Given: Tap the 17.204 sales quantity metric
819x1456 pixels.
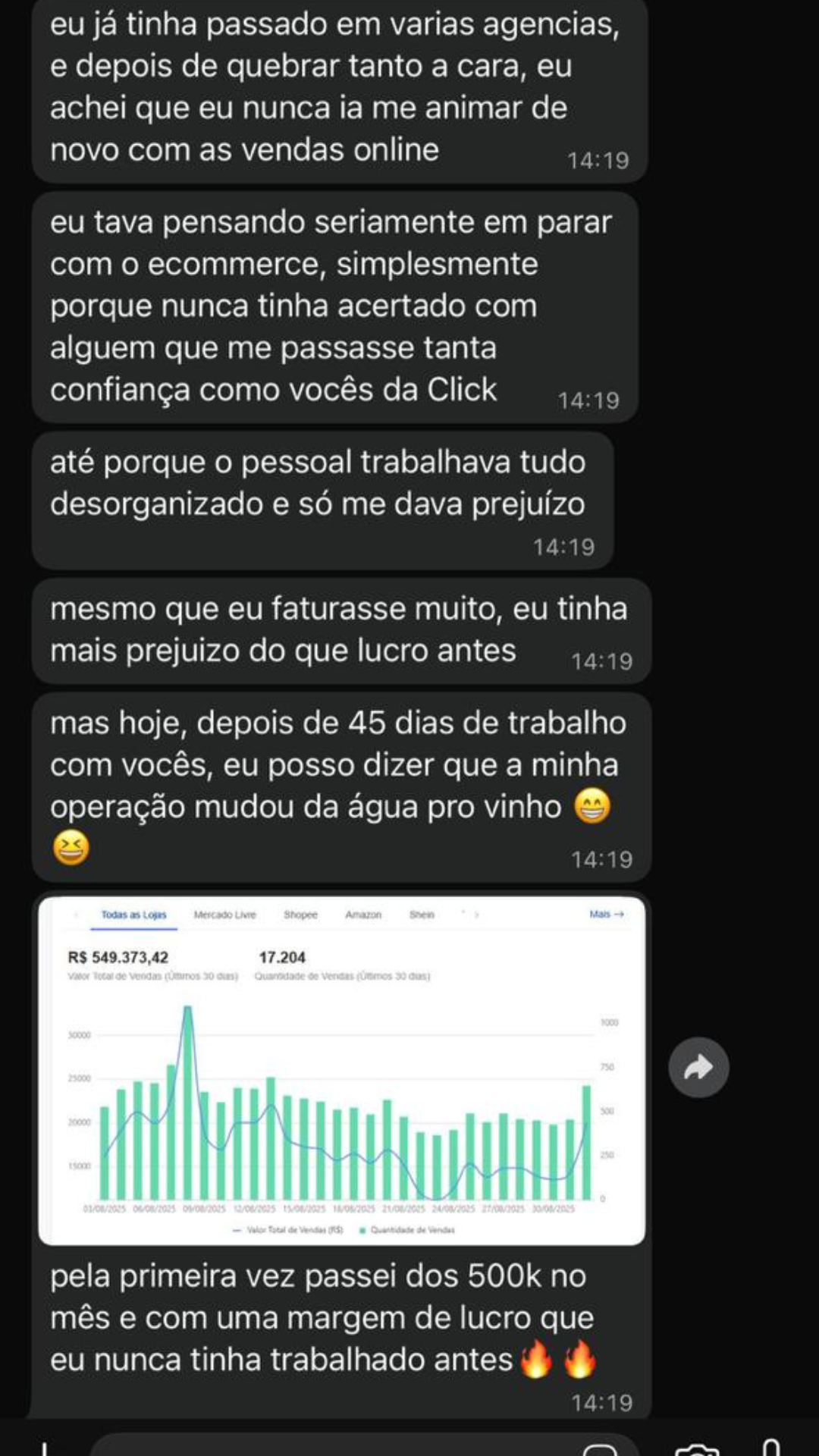Looking at the screenshot, I should 281,957.
